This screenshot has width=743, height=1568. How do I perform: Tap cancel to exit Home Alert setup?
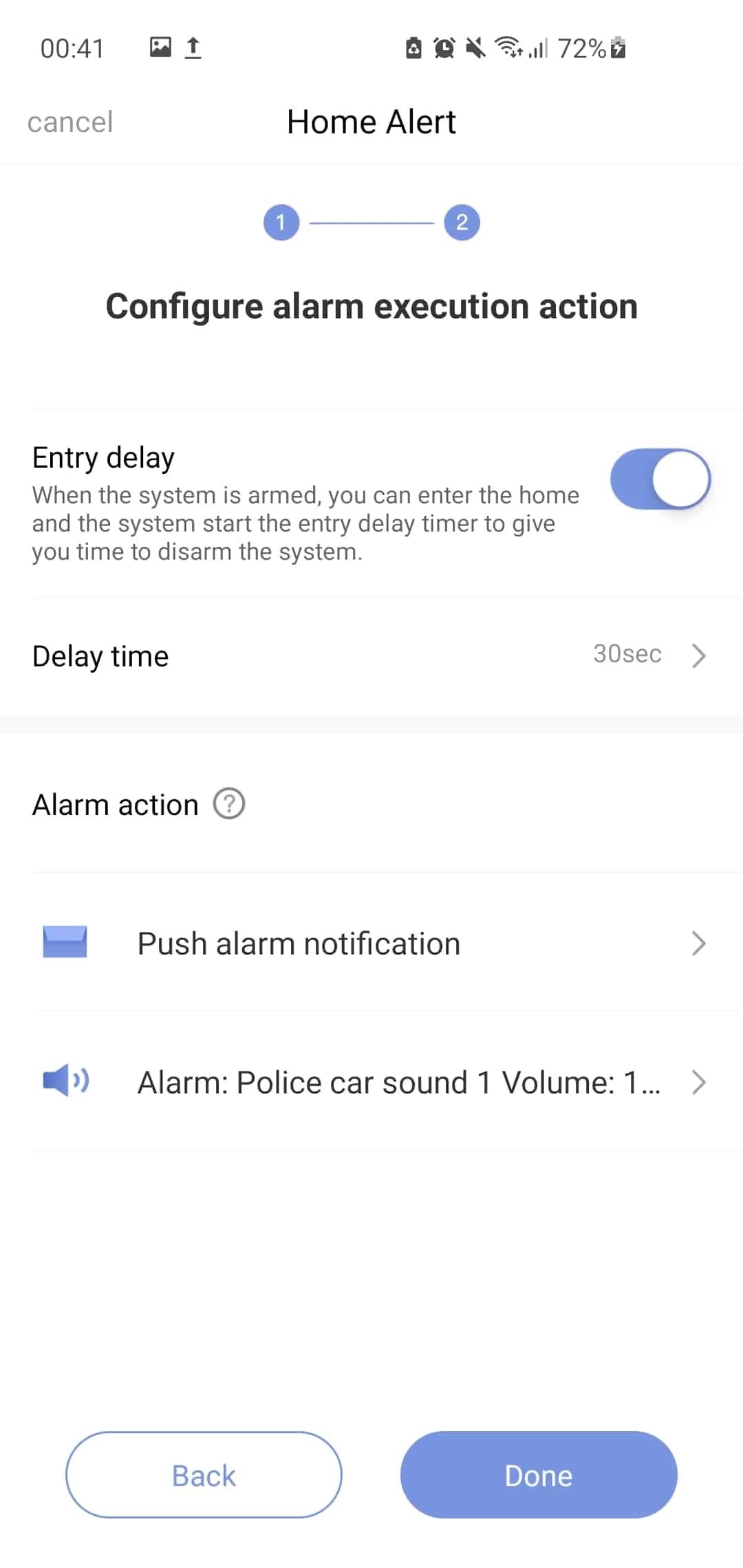tap(70, 122)
